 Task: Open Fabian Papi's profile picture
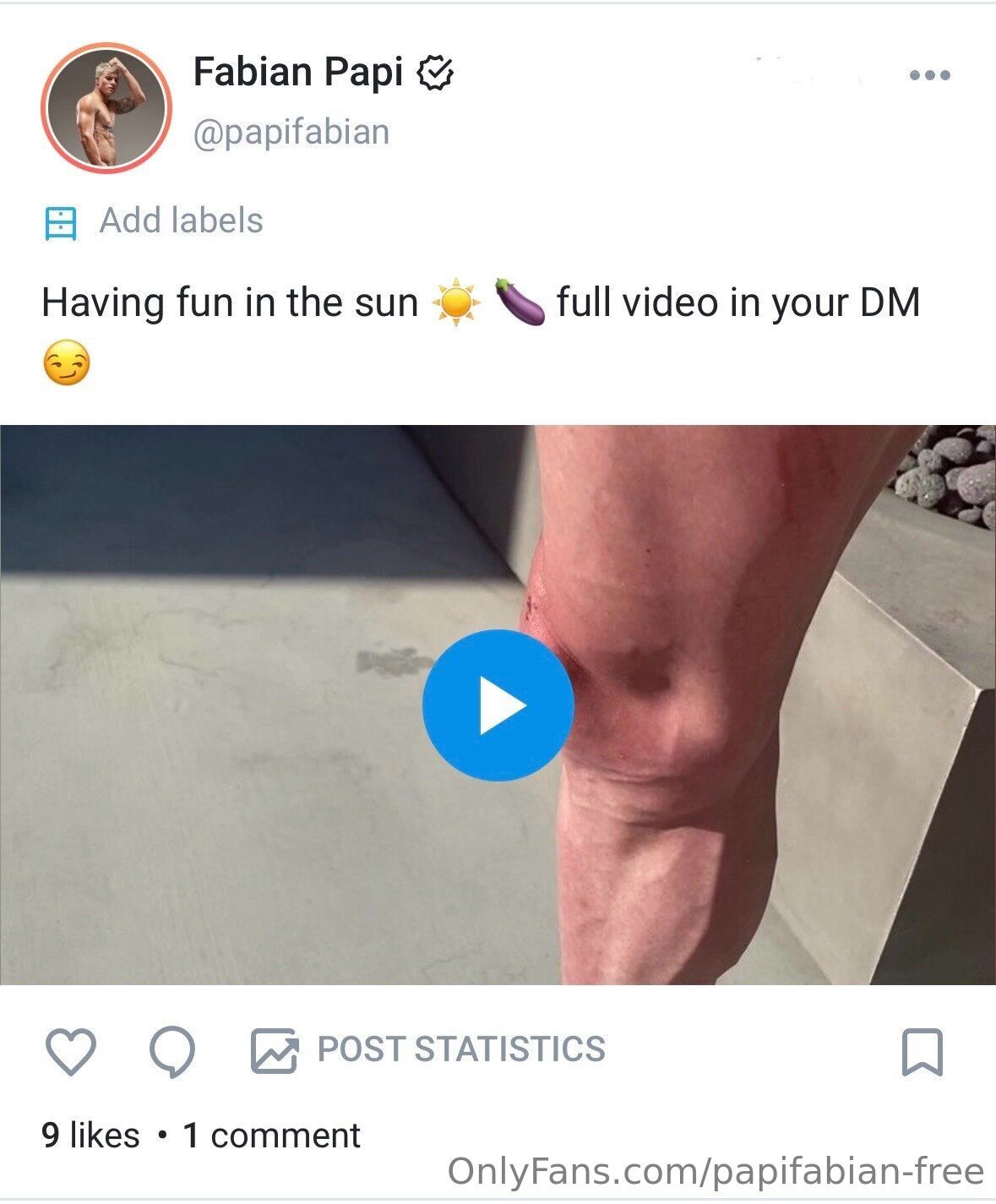click(106, 108)
